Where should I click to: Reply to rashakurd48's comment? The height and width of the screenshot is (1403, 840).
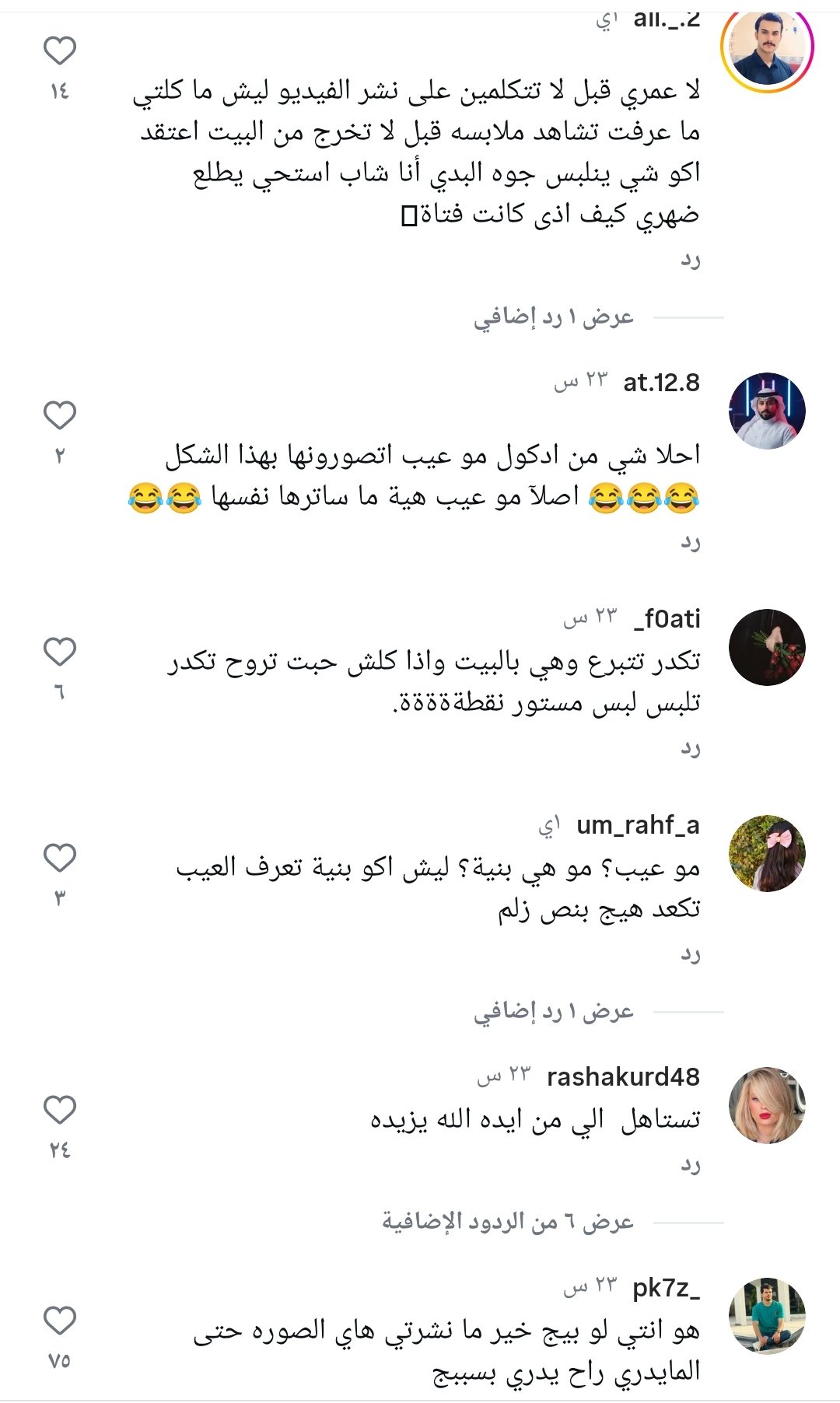click(691, 1165)
